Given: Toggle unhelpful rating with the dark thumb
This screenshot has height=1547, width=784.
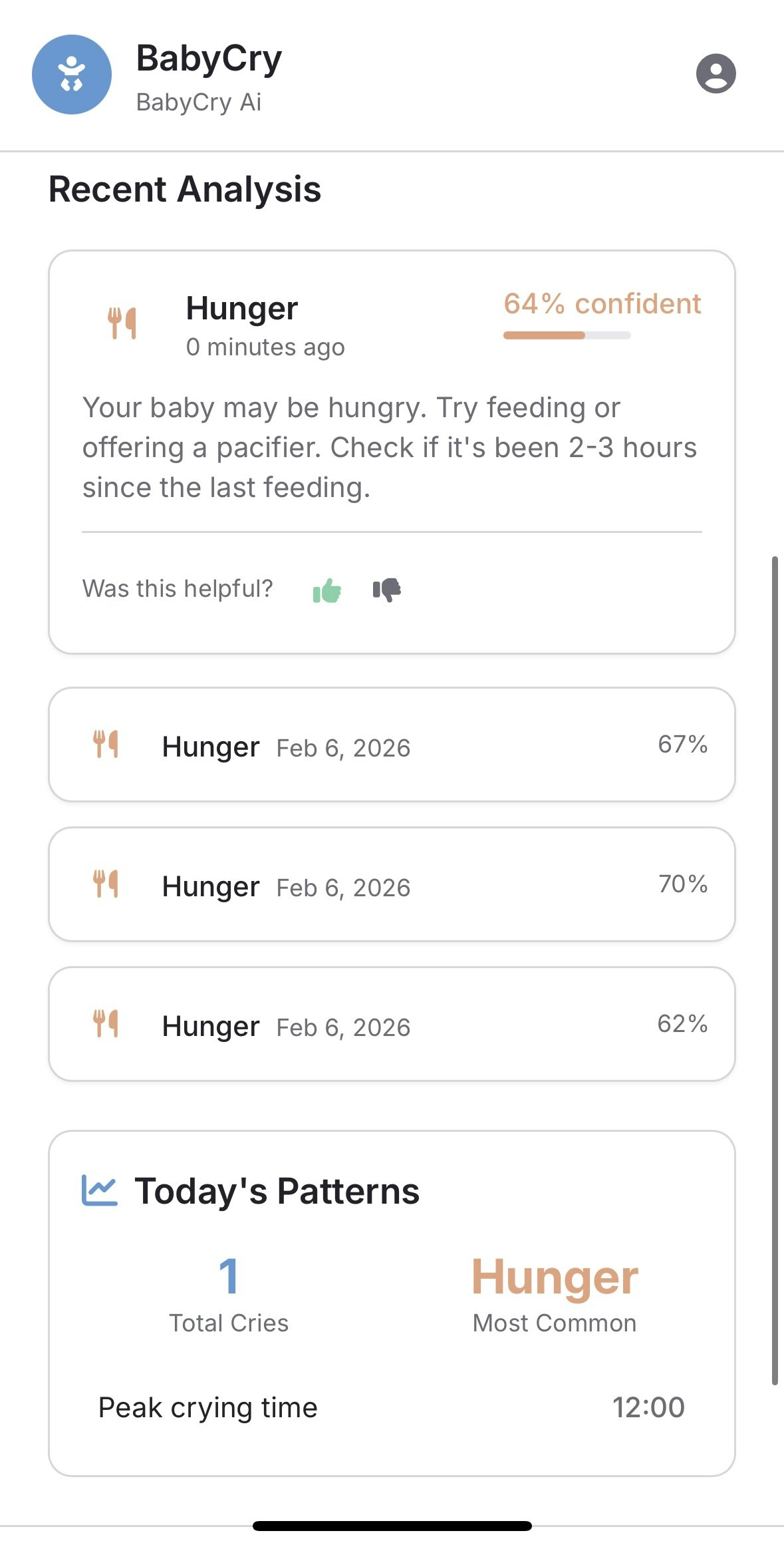Looking at the screenshot, I should [388, 590].
